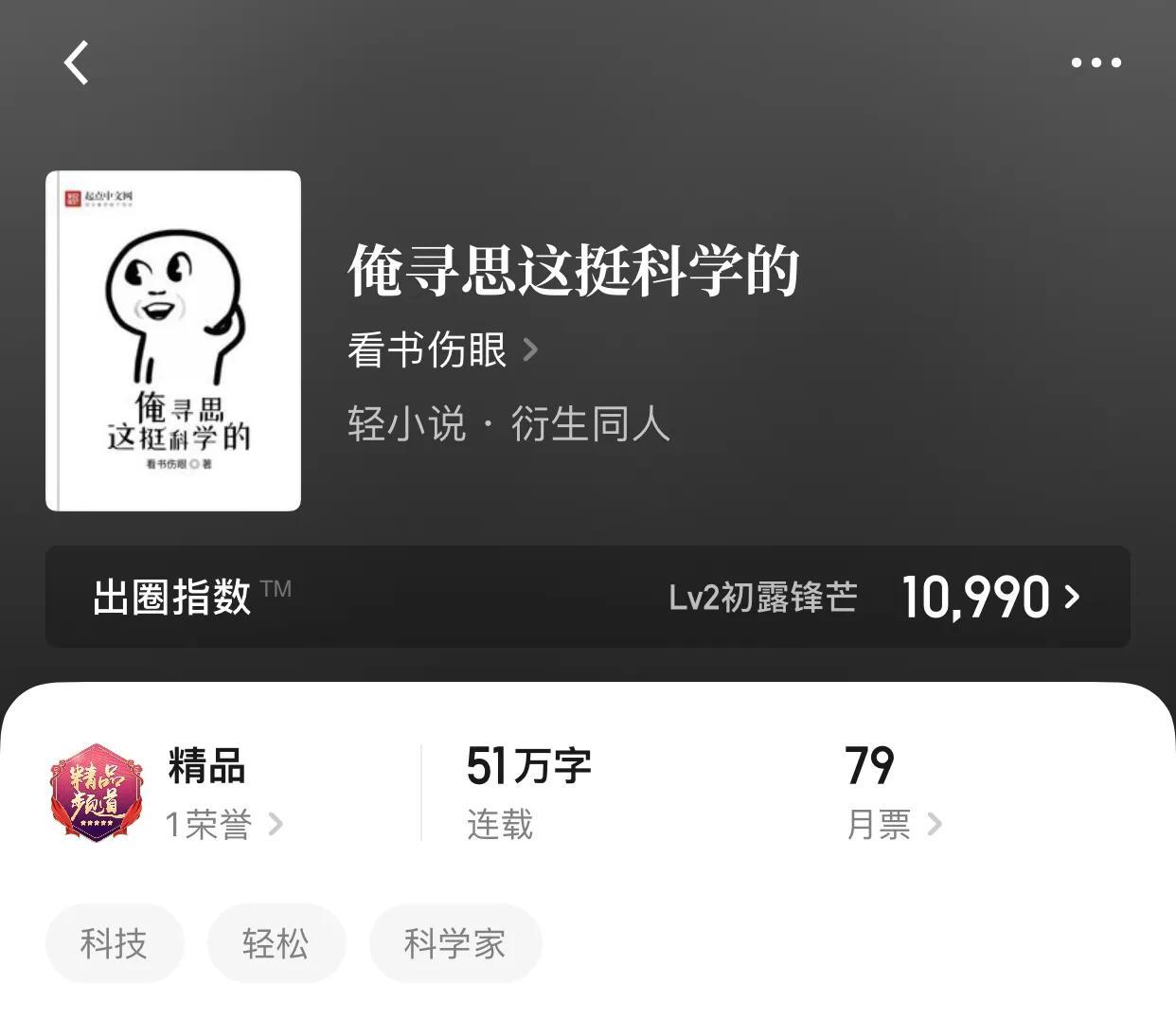Viewport: 1176px width, 1019px height.
Task: View the 精品 1荣誉 honors
Action: [x=223, y=824]
